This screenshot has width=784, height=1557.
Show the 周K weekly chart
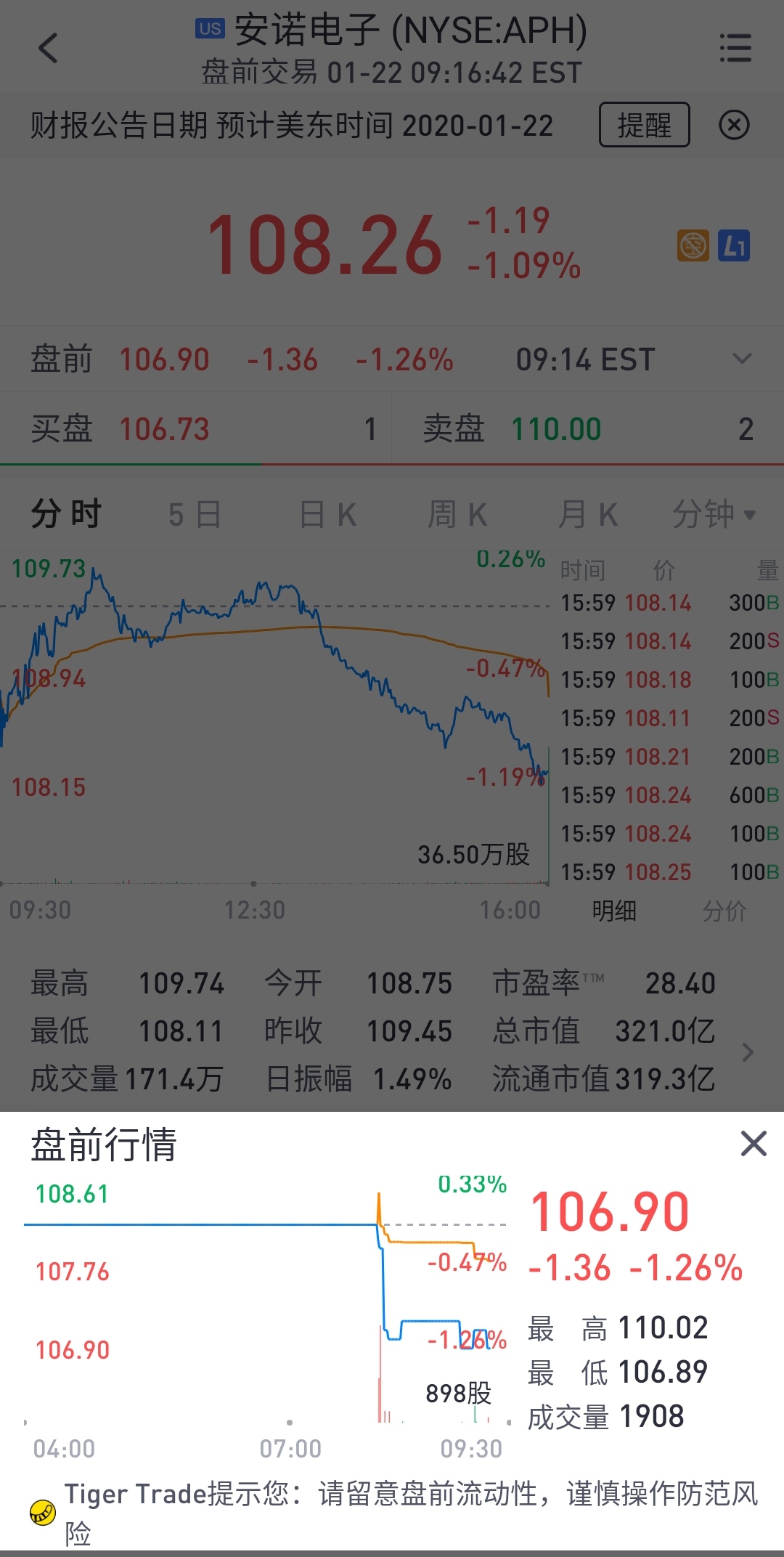[457, 514]
